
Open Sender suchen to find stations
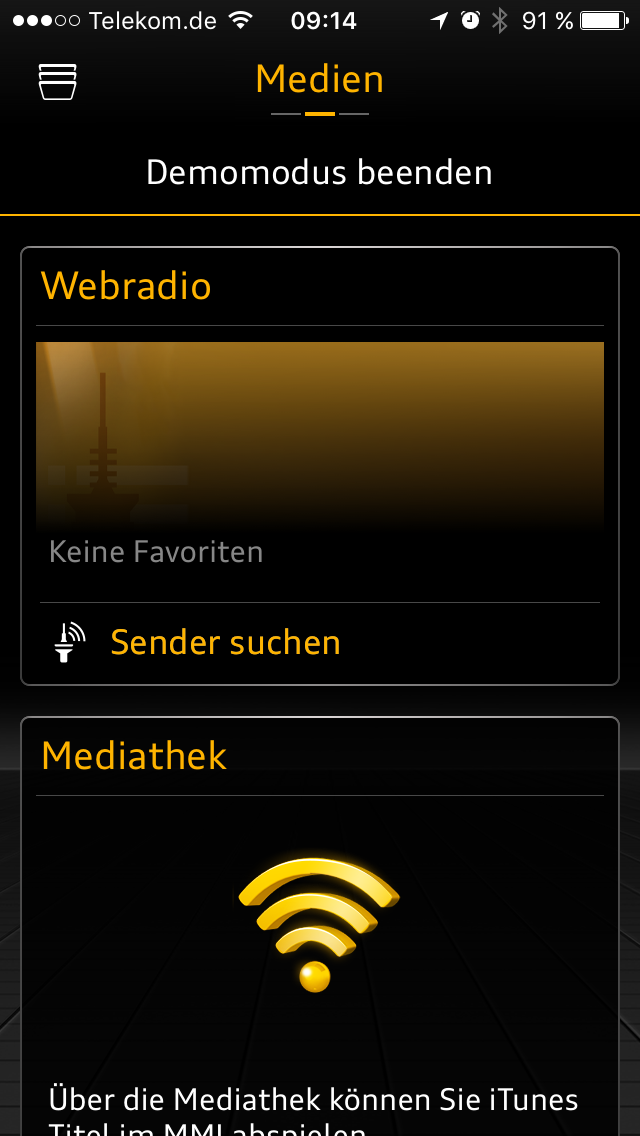pos(225,642)
